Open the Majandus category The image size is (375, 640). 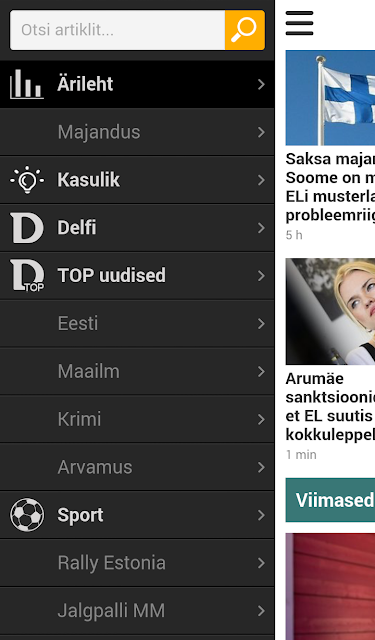click(137, 132)
